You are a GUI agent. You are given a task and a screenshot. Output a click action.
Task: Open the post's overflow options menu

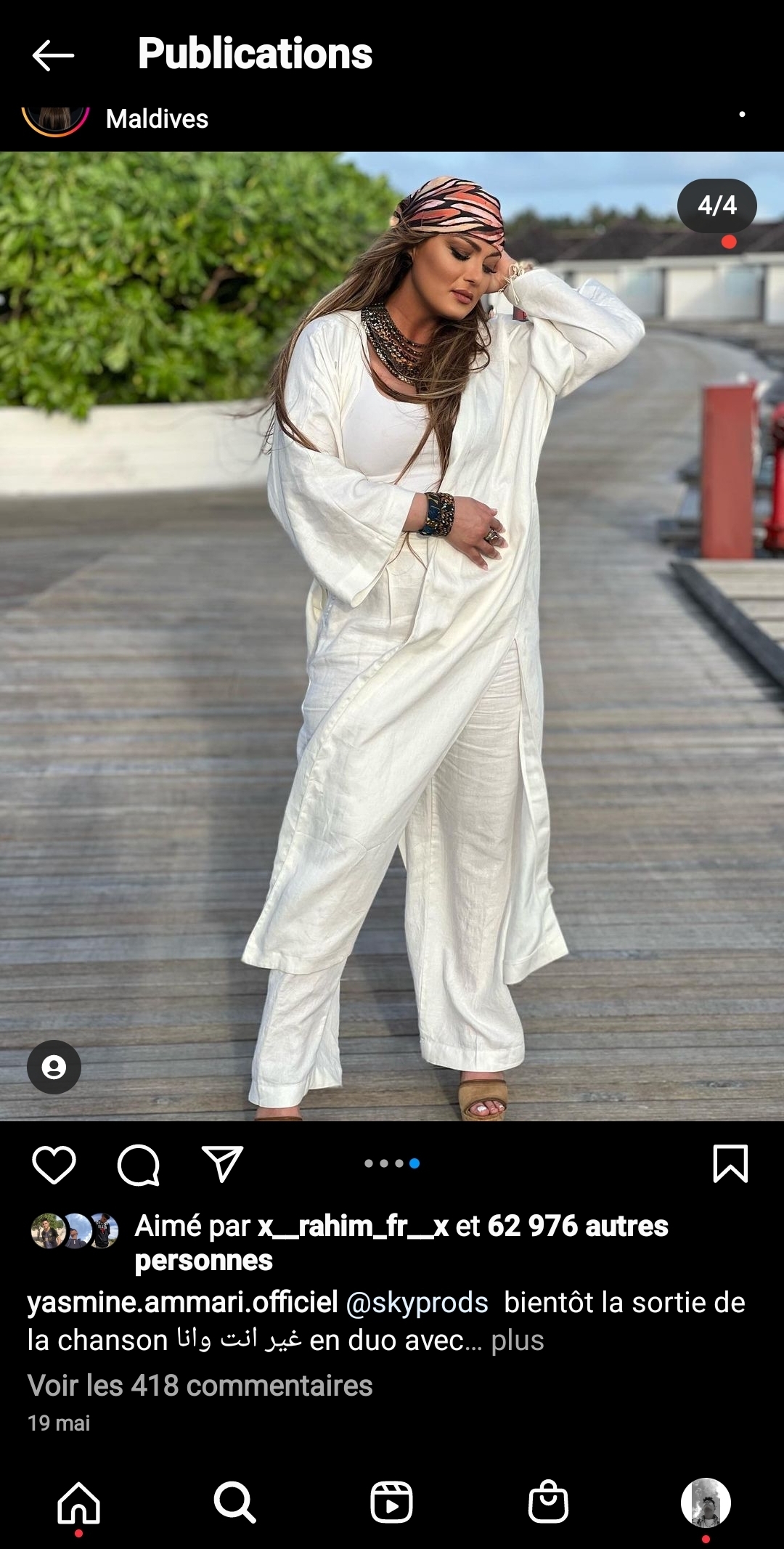(742, 115)
